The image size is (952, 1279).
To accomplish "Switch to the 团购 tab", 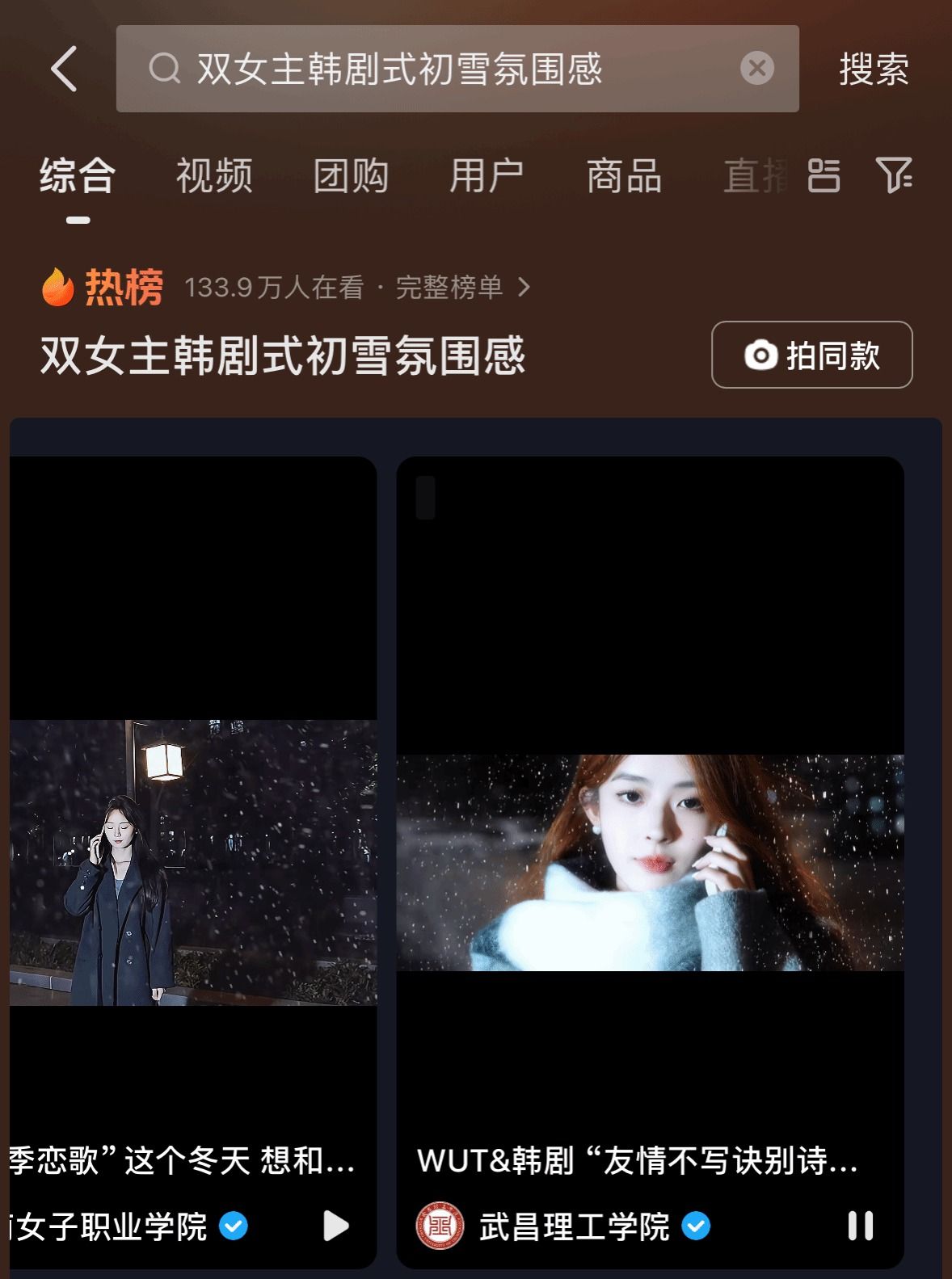I will [x=351, y=175].
